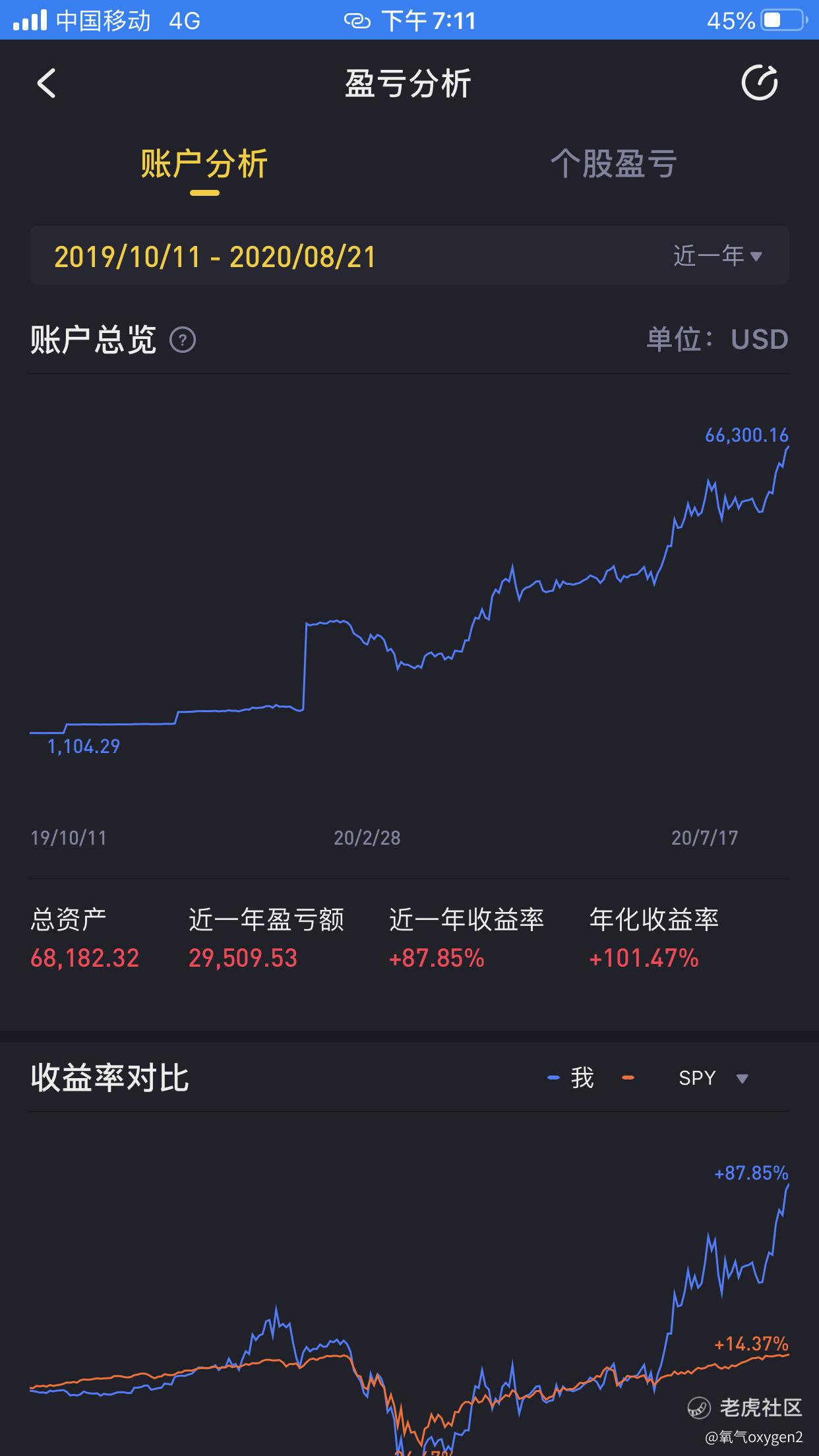Screen dimensions: 819x1456
Task: Open the help icon next to 账户总览
Action: (183, 340)
